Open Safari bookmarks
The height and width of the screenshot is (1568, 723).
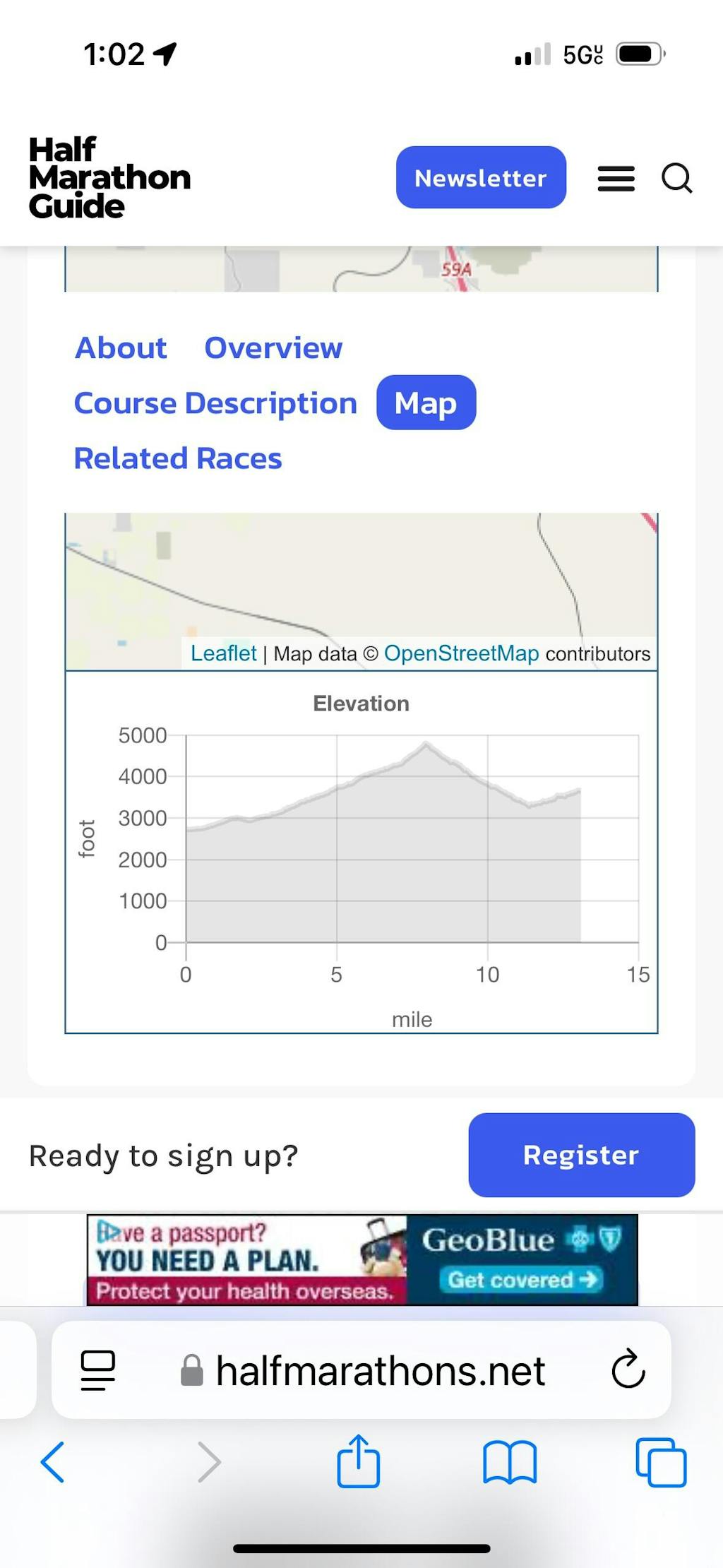click(x=510, y=1461)
